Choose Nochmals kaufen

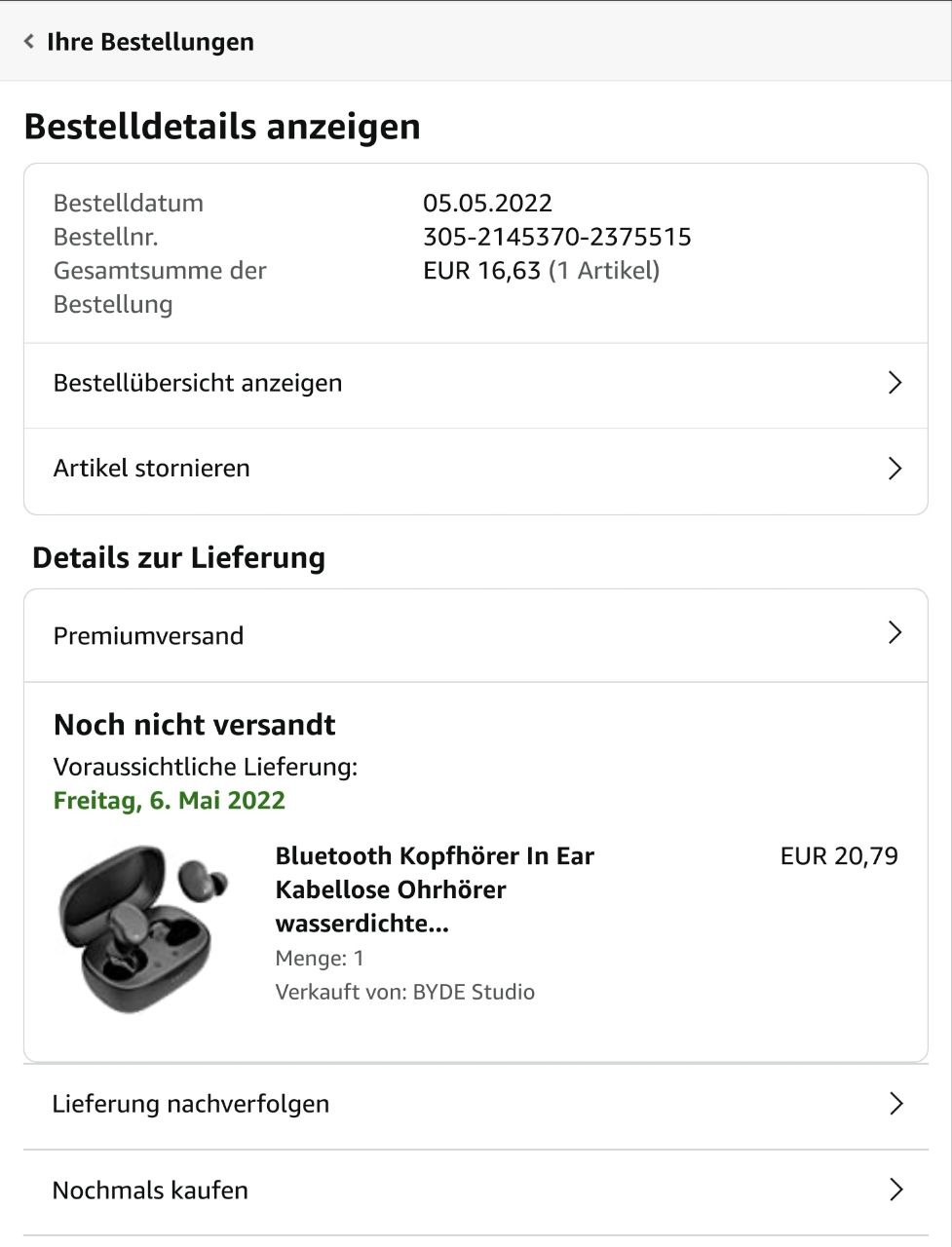(x=476, y=1190)
